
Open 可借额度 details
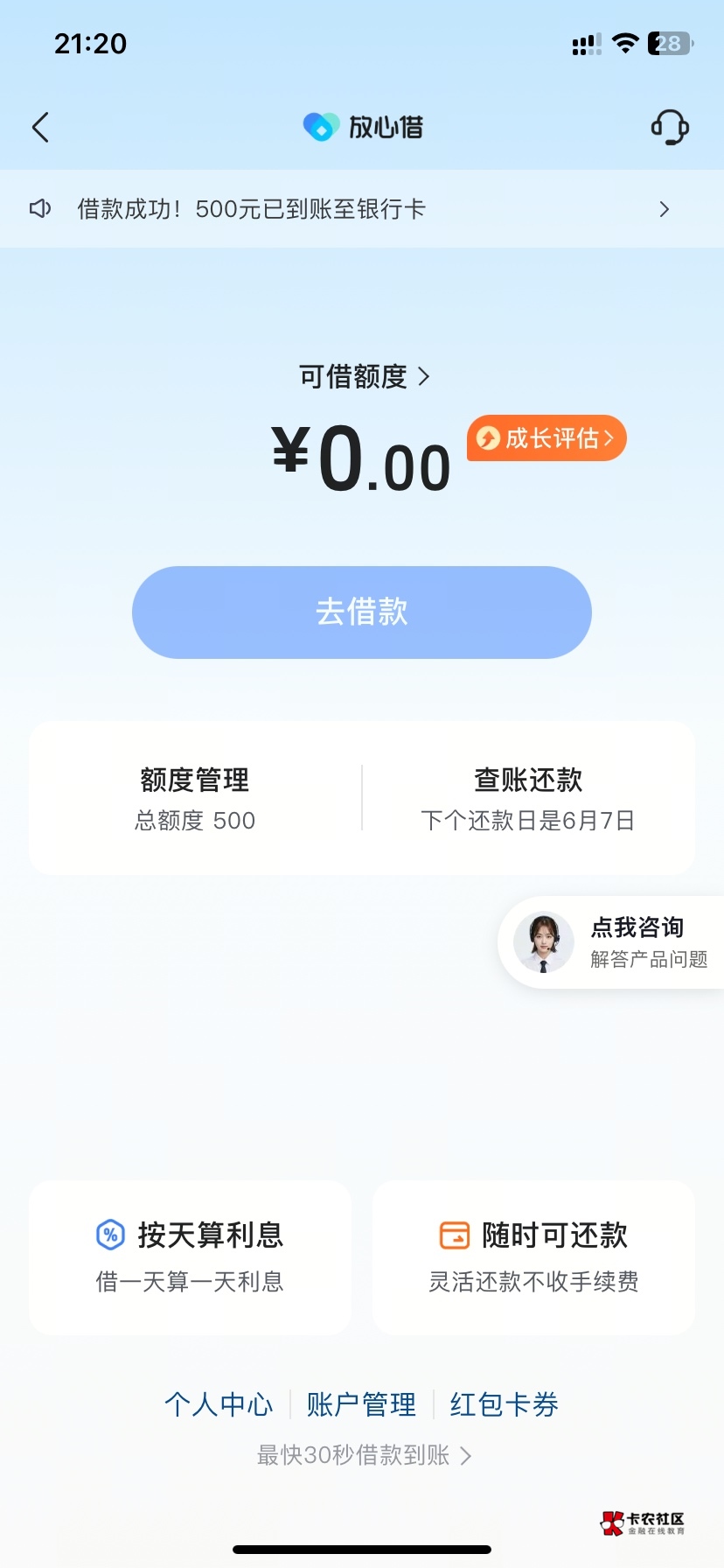tap(364, 377)
